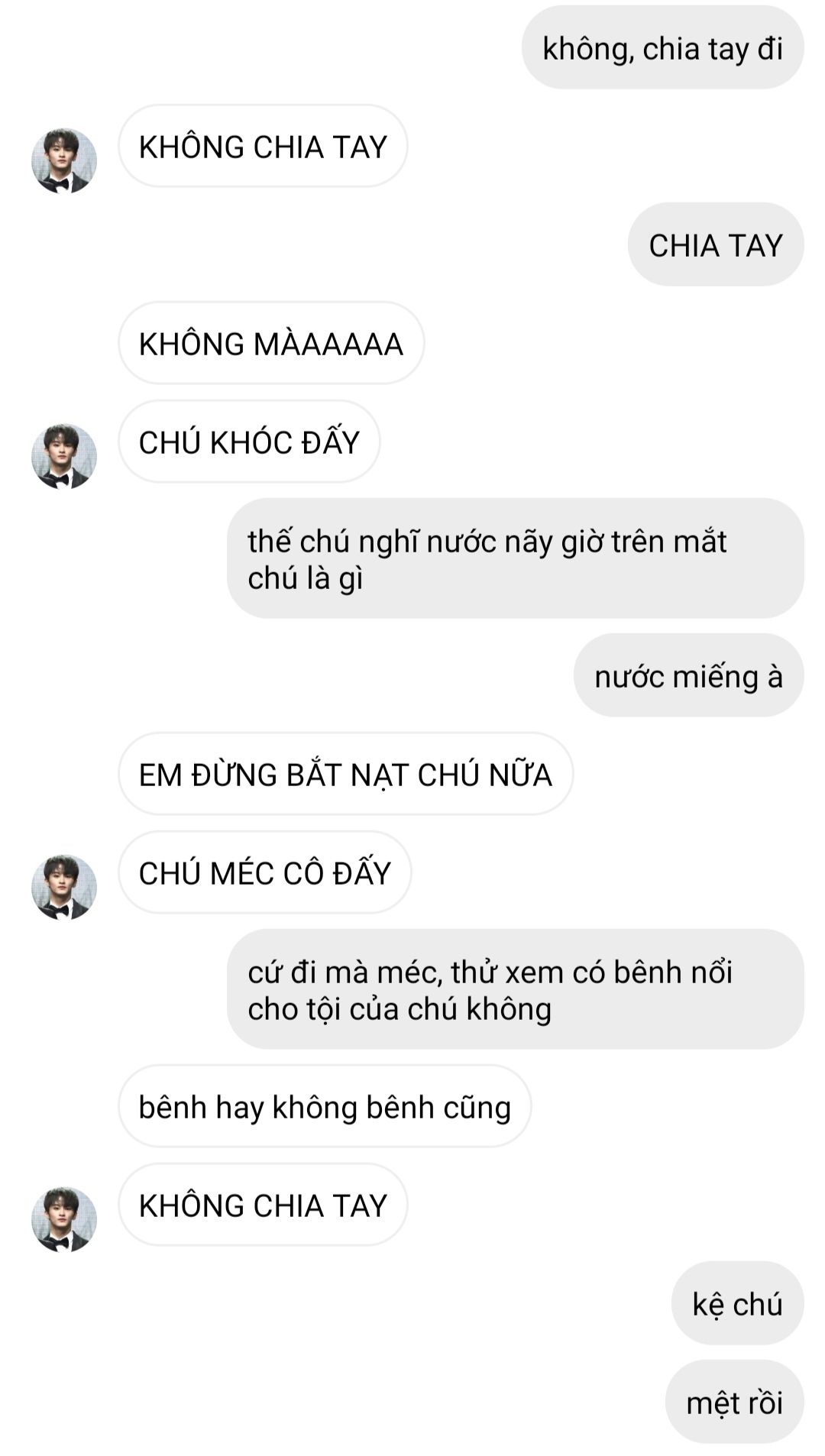
Task: Tap the avatar next to 'CHÚ KHÓC ĐẤY'
Action: [64, 456]
